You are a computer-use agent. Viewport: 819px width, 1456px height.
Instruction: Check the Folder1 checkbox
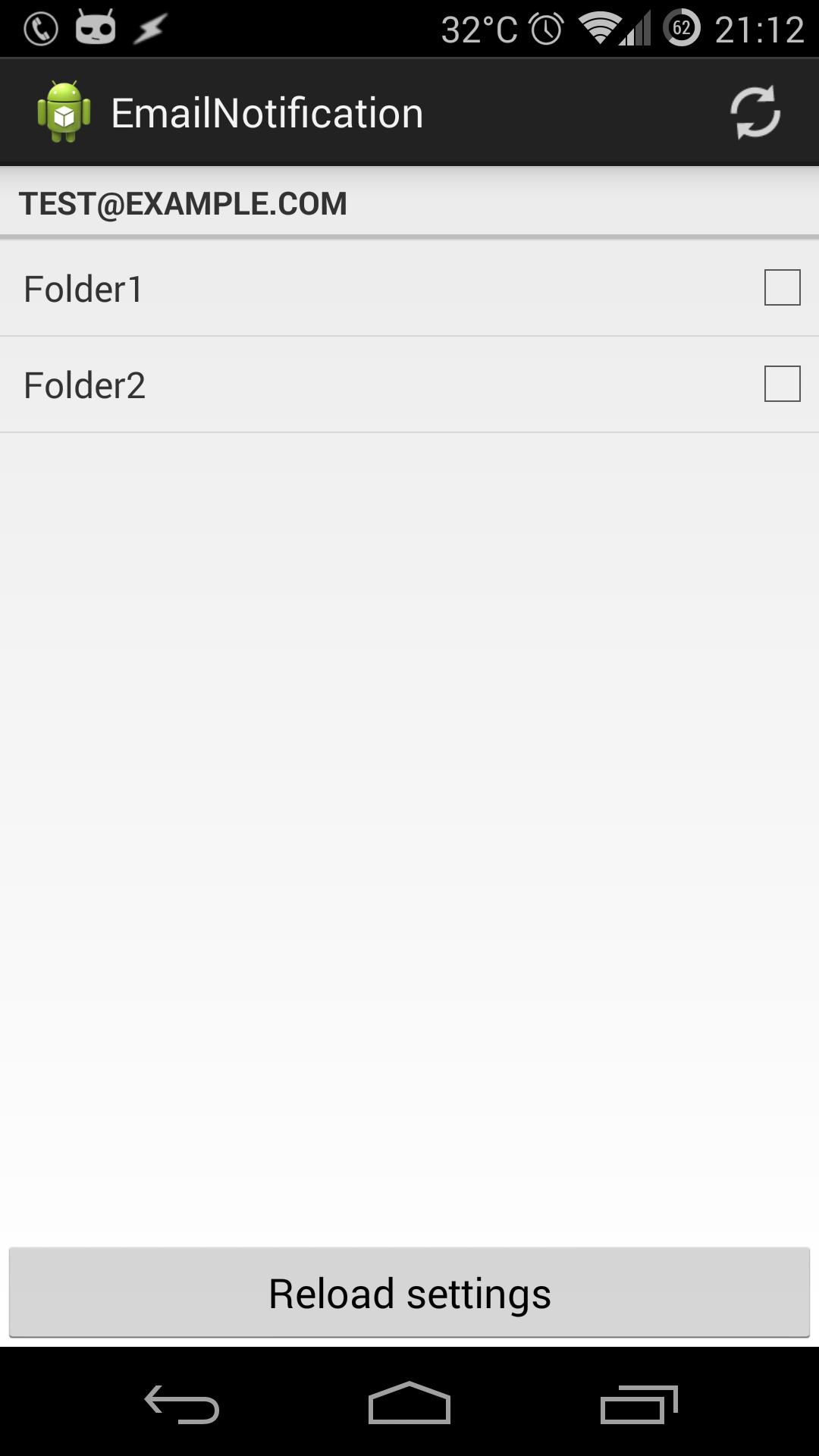(782, 287)
